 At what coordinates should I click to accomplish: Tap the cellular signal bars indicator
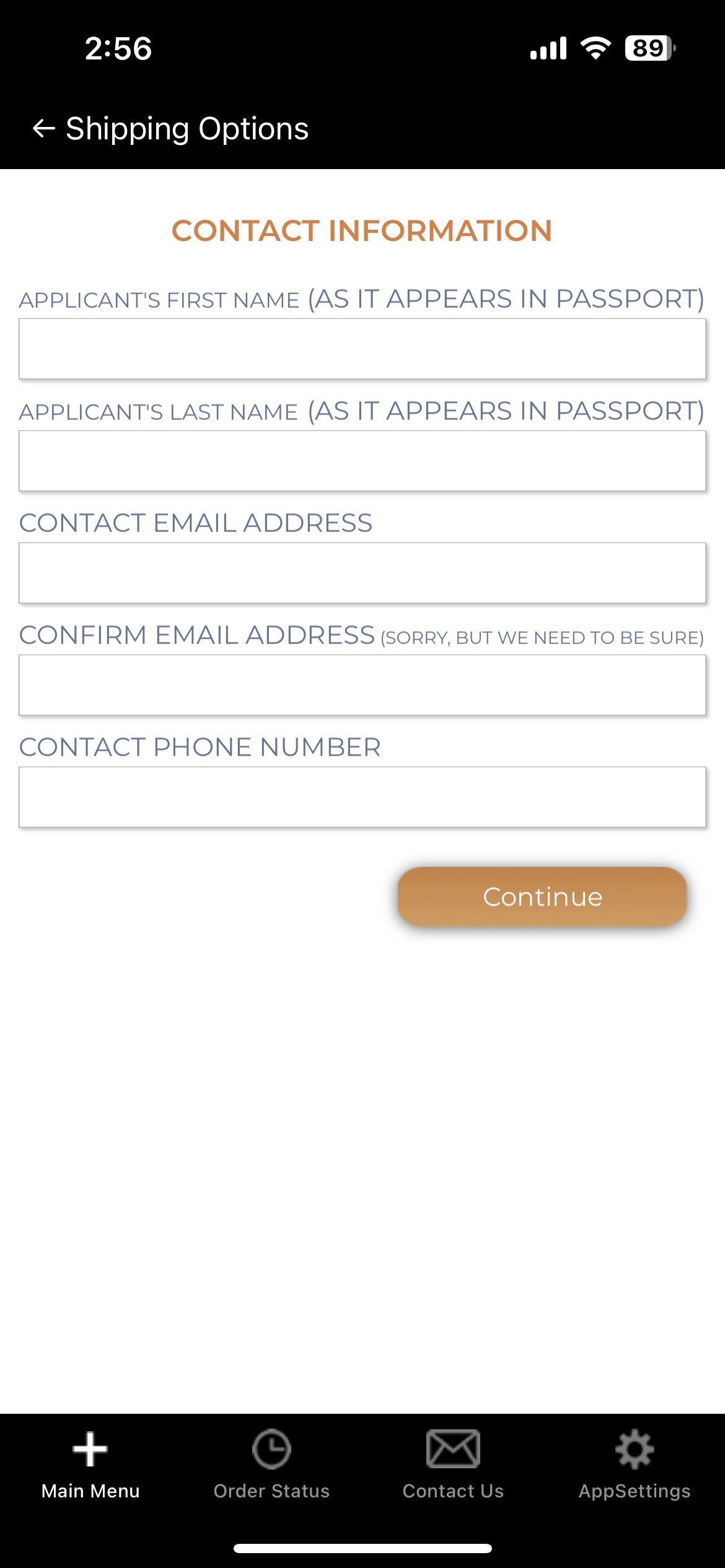[x=548, y=46]
